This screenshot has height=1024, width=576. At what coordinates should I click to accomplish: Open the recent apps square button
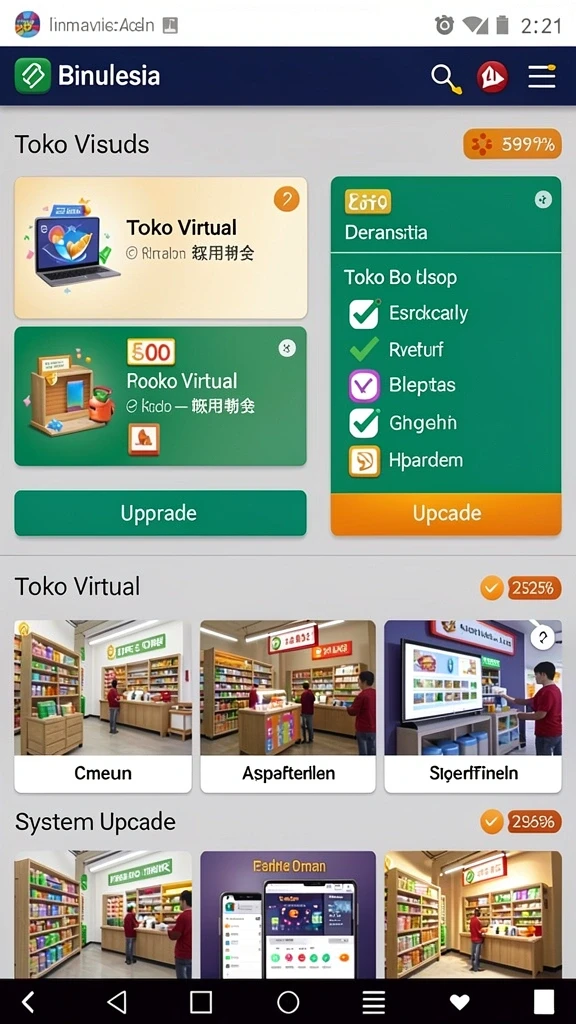click(200, 1002)
